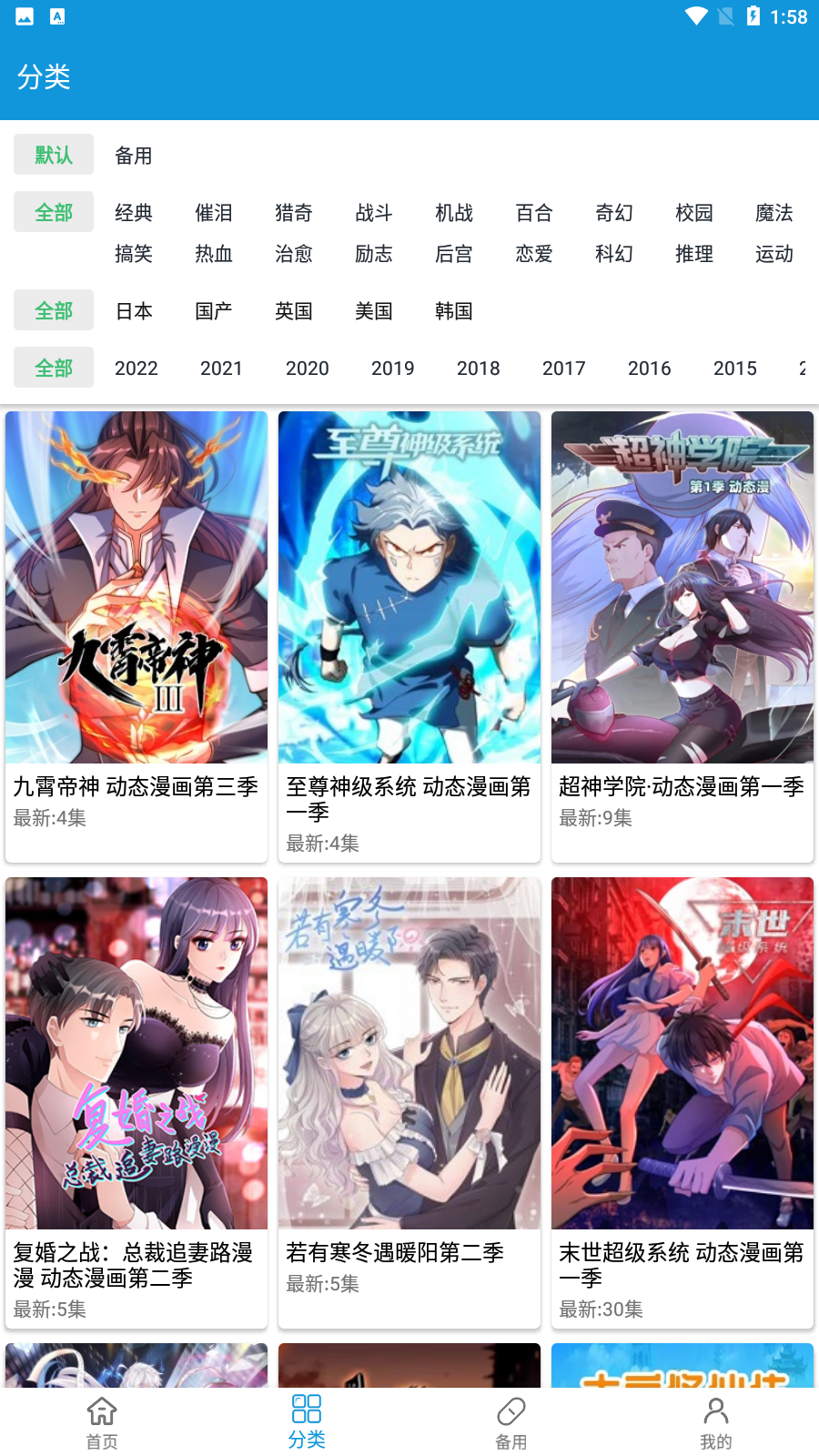819x1456 pixels.
Task: Open 九霄帝神 动态漫画第三季
Action: (x=136, y=636)
